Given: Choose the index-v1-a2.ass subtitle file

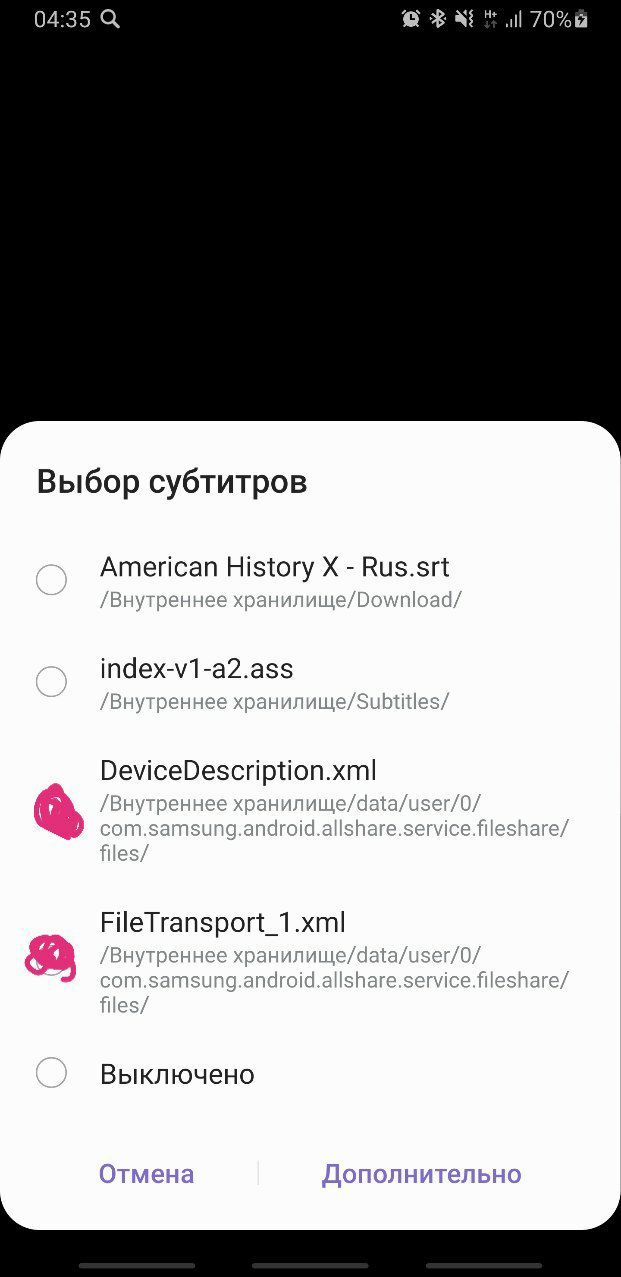Looking at the screenshot, I should click(310, 683).
